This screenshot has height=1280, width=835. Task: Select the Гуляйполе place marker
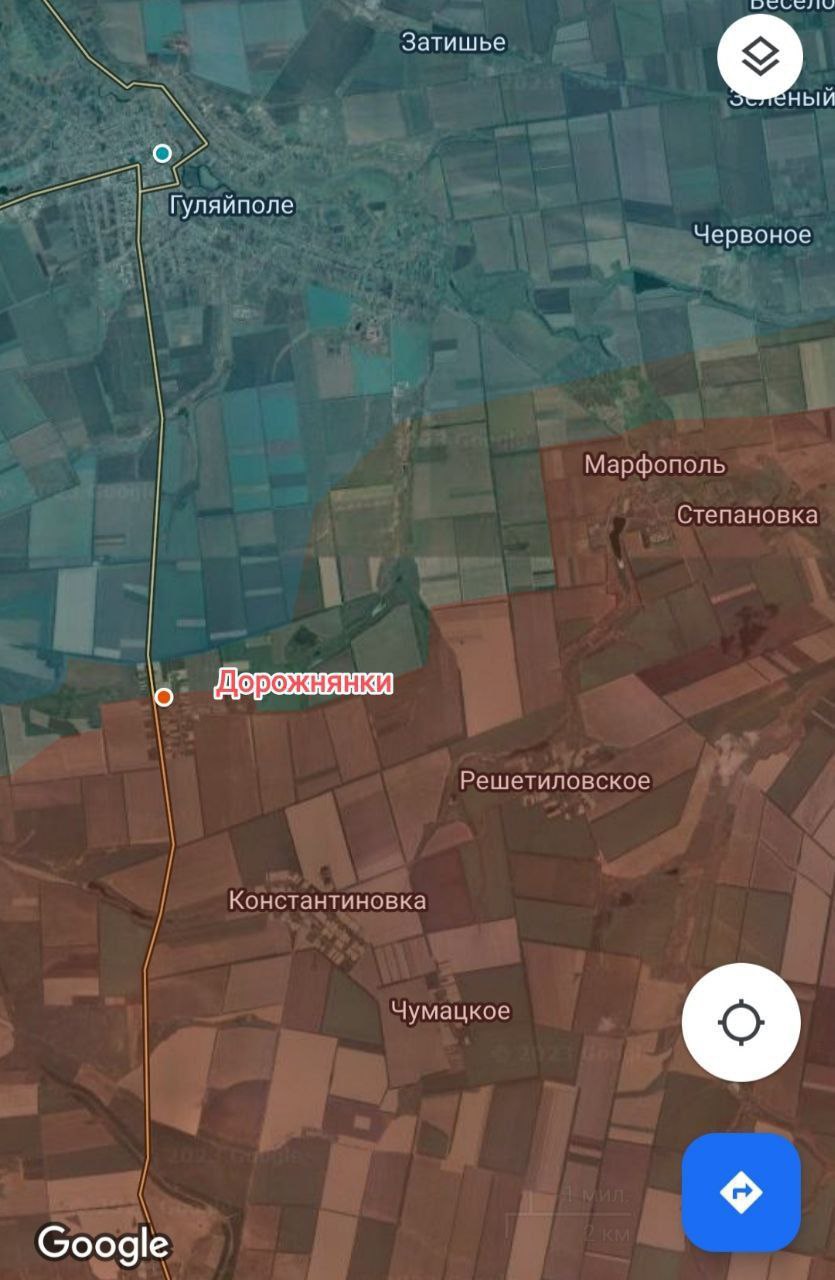162,153
